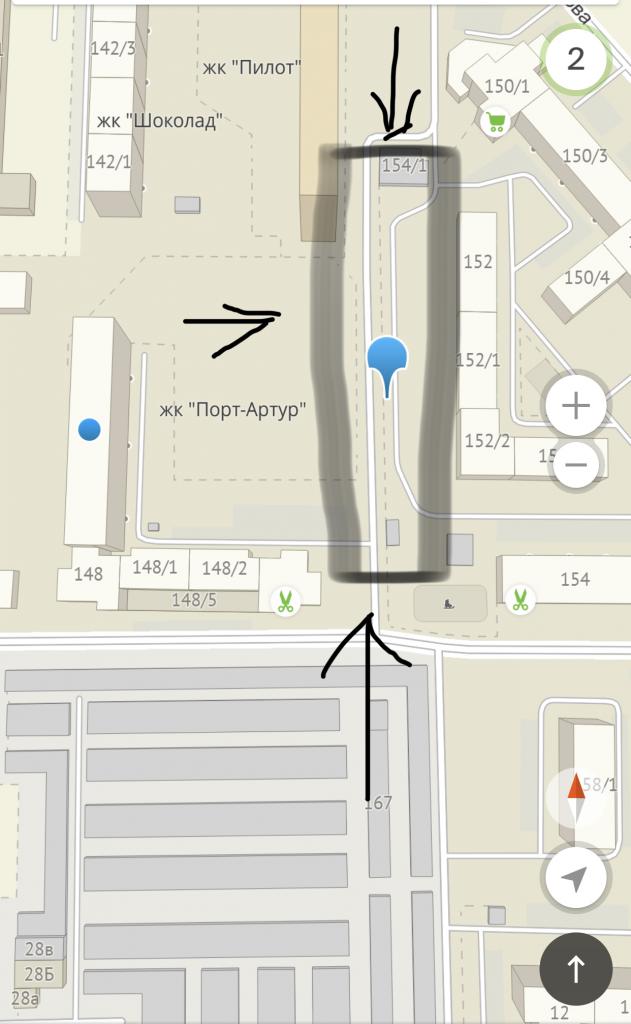Tap the compass to reset orientation

576,797
